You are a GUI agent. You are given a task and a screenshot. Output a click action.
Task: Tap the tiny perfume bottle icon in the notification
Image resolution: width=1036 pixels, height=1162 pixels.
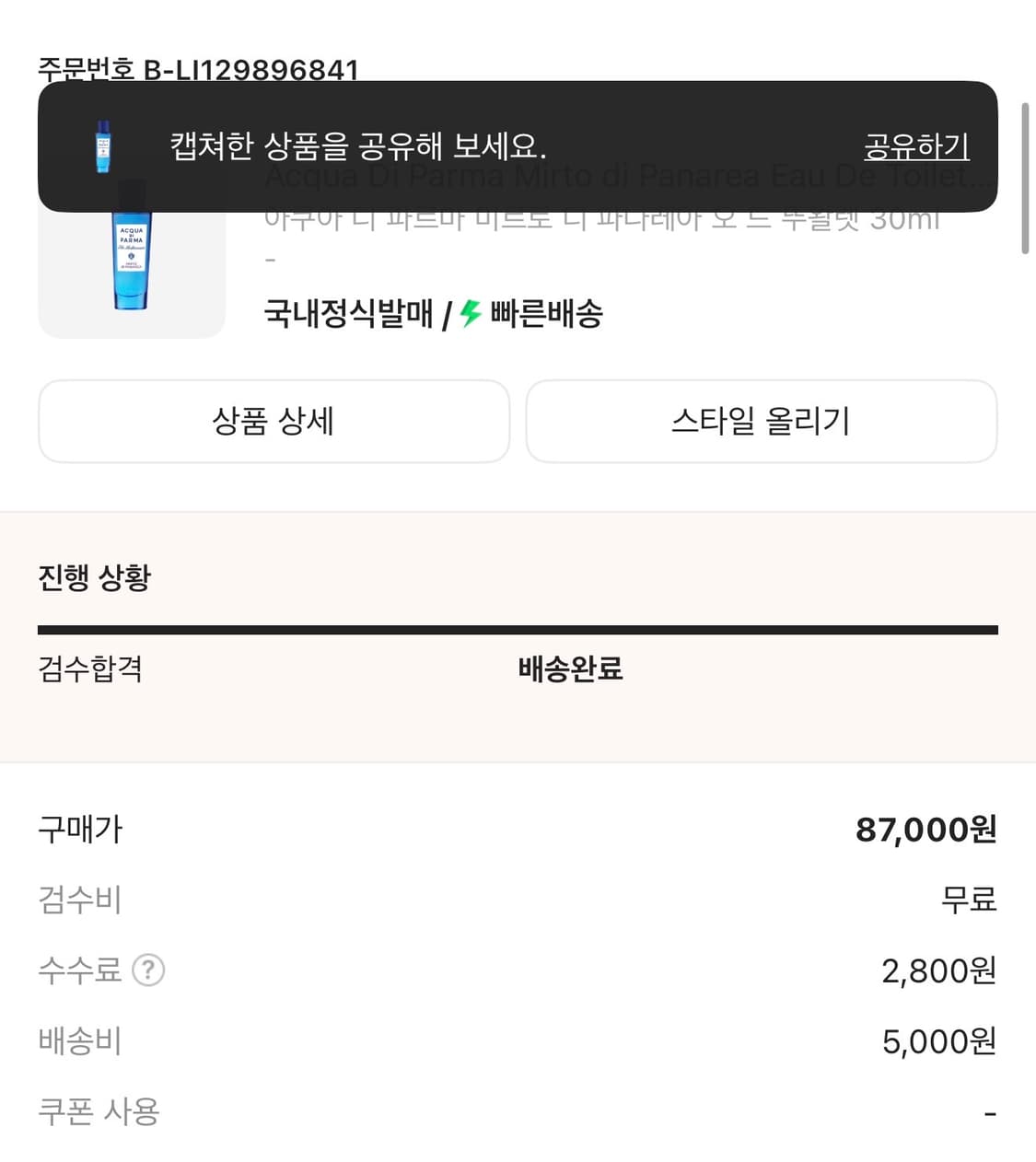coord(101,145)
